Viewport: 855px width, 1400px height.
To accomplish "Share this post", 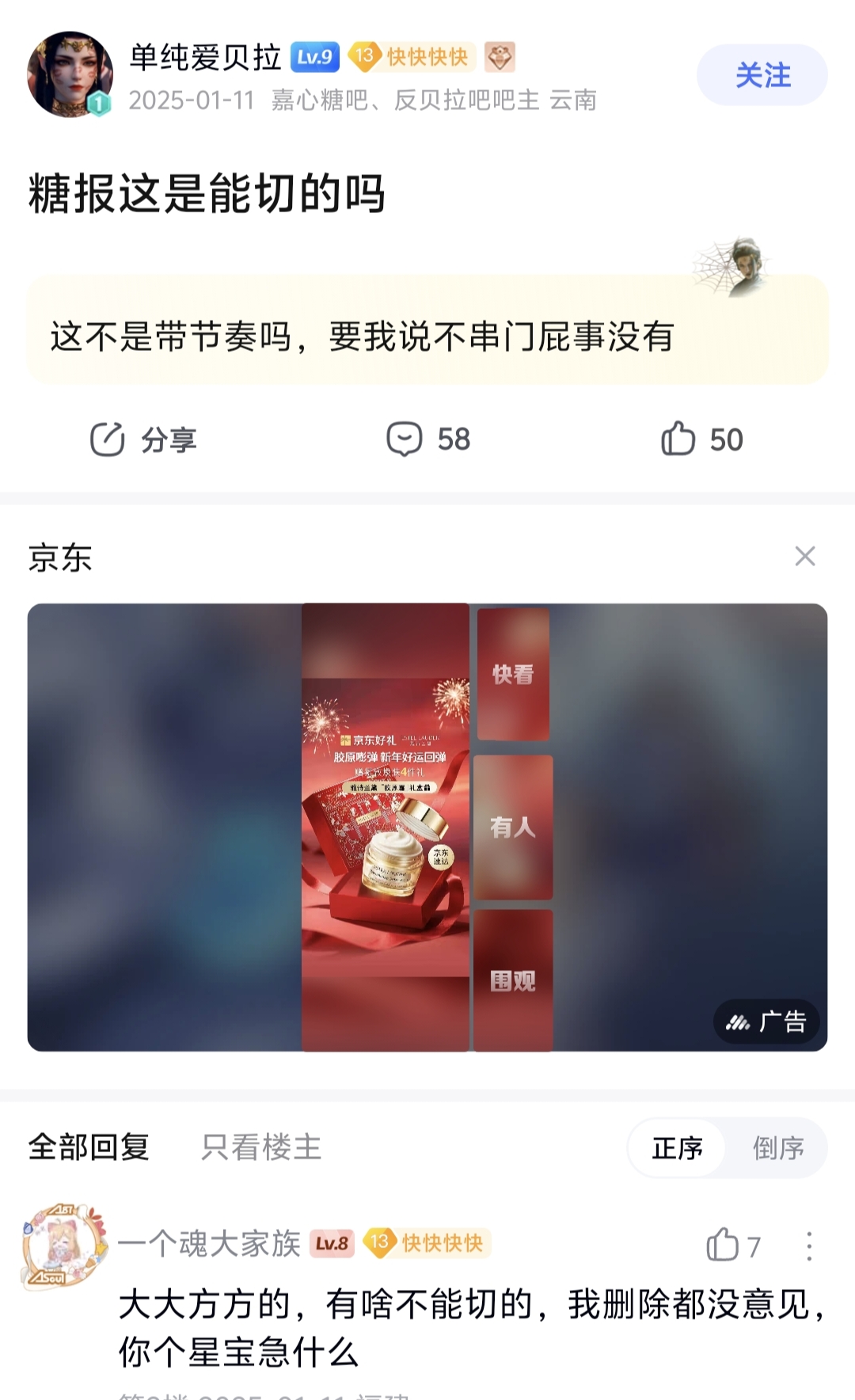I will point(143,439).
